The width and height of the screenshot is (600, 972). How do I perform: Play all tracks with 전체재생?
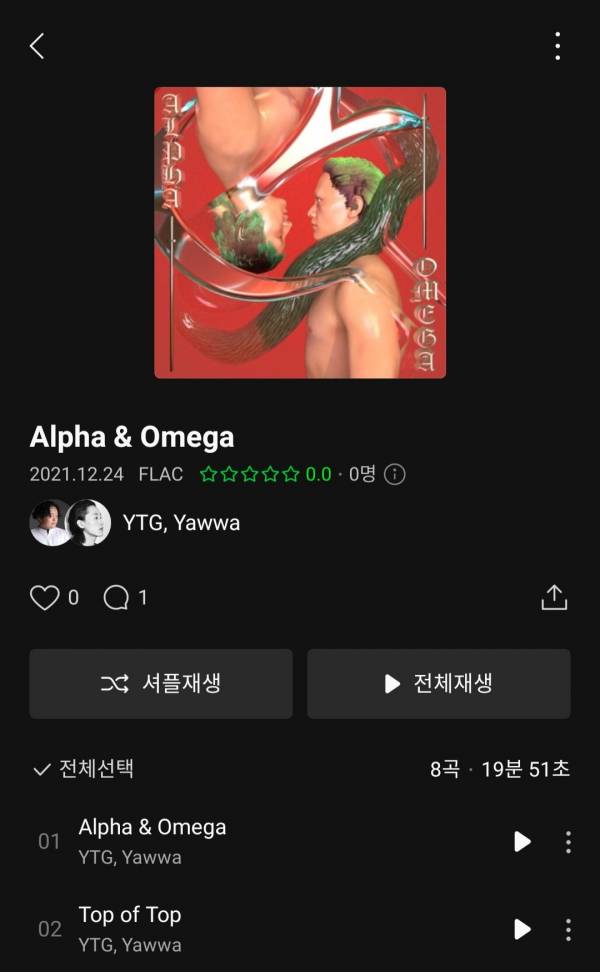[438, 683]
